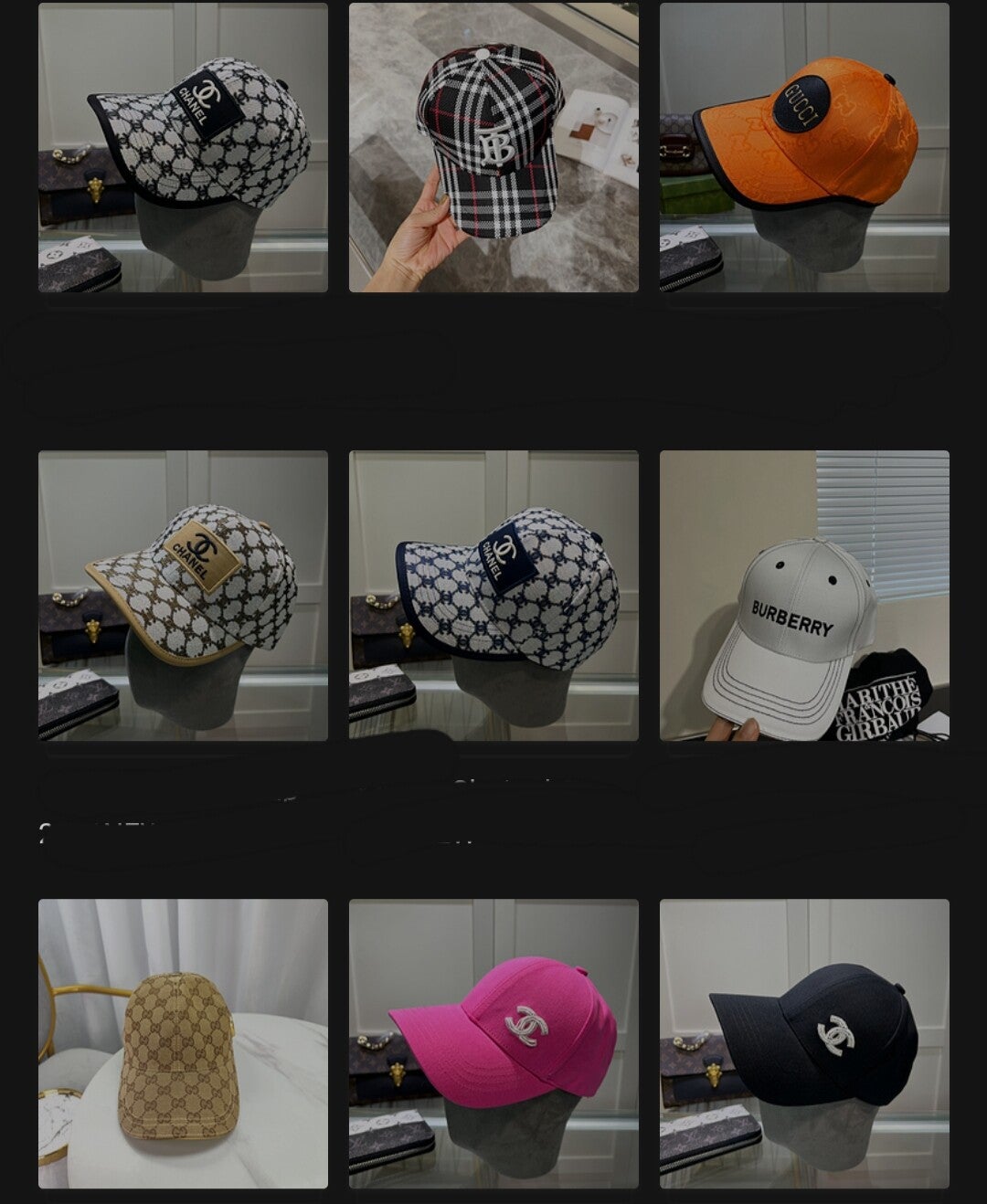This screenshot has width=987, height=1204.
Task: View the white Burberry lettering cap
Action: click(x=804, y=595)
